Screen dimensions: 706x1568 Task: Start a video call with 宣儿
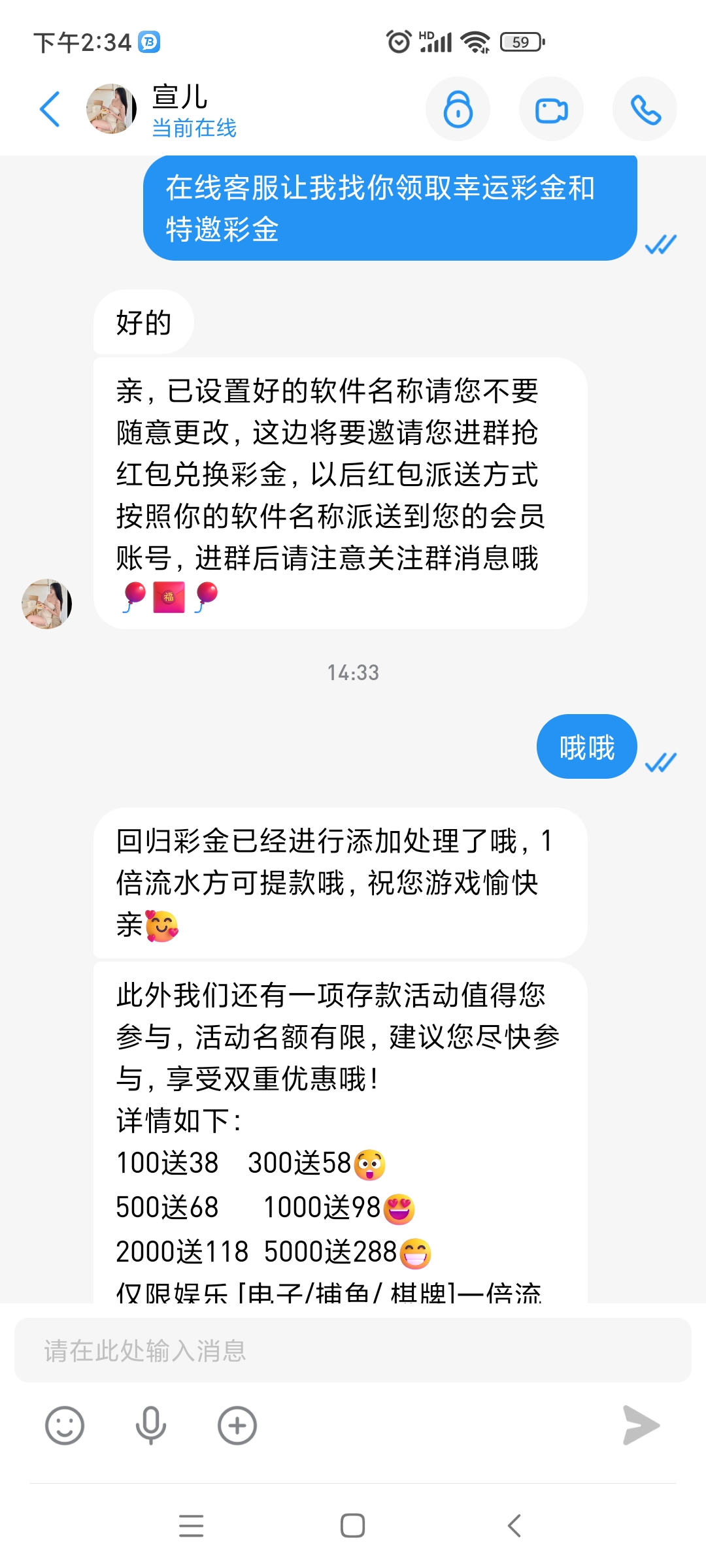[551, 109]
